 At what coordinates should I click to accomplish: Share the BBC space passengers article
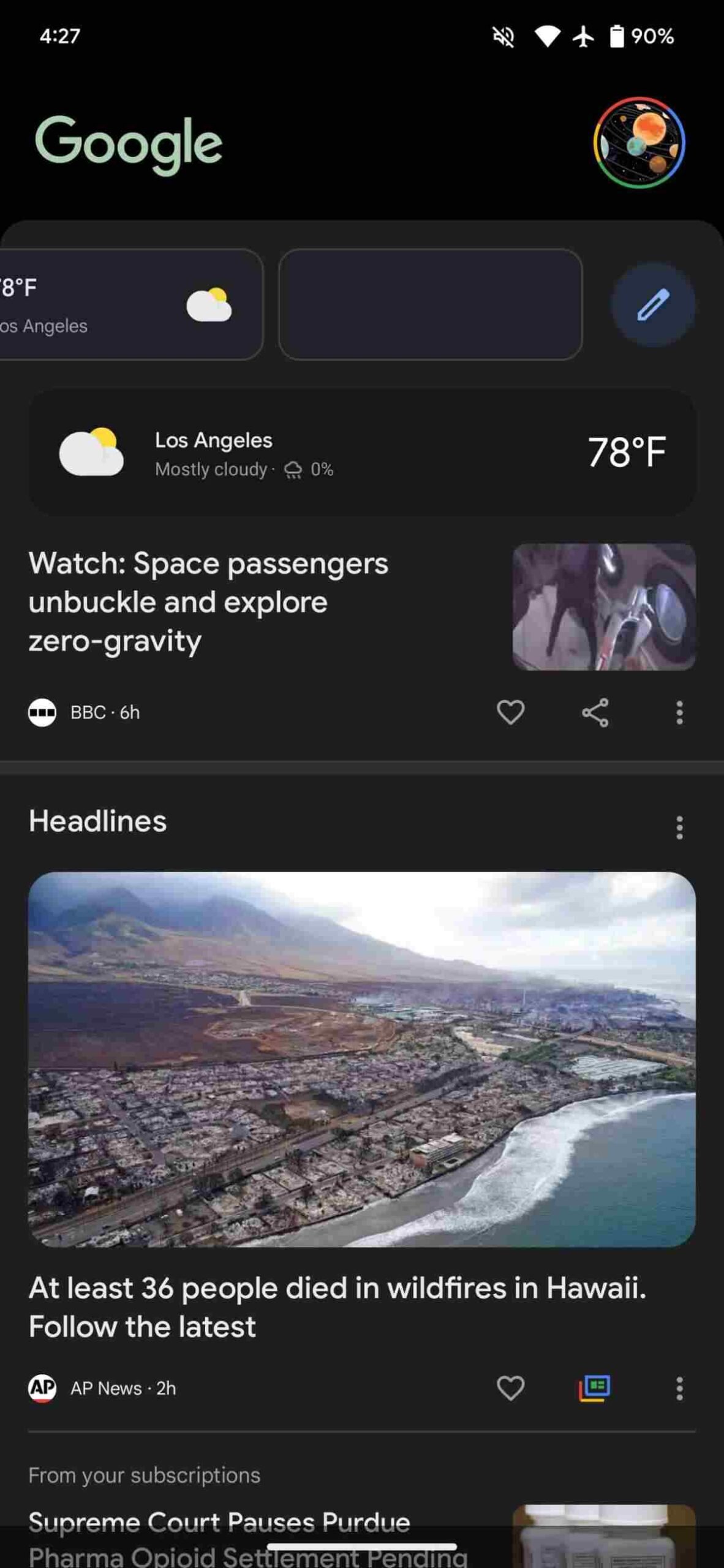coord(595,712)
